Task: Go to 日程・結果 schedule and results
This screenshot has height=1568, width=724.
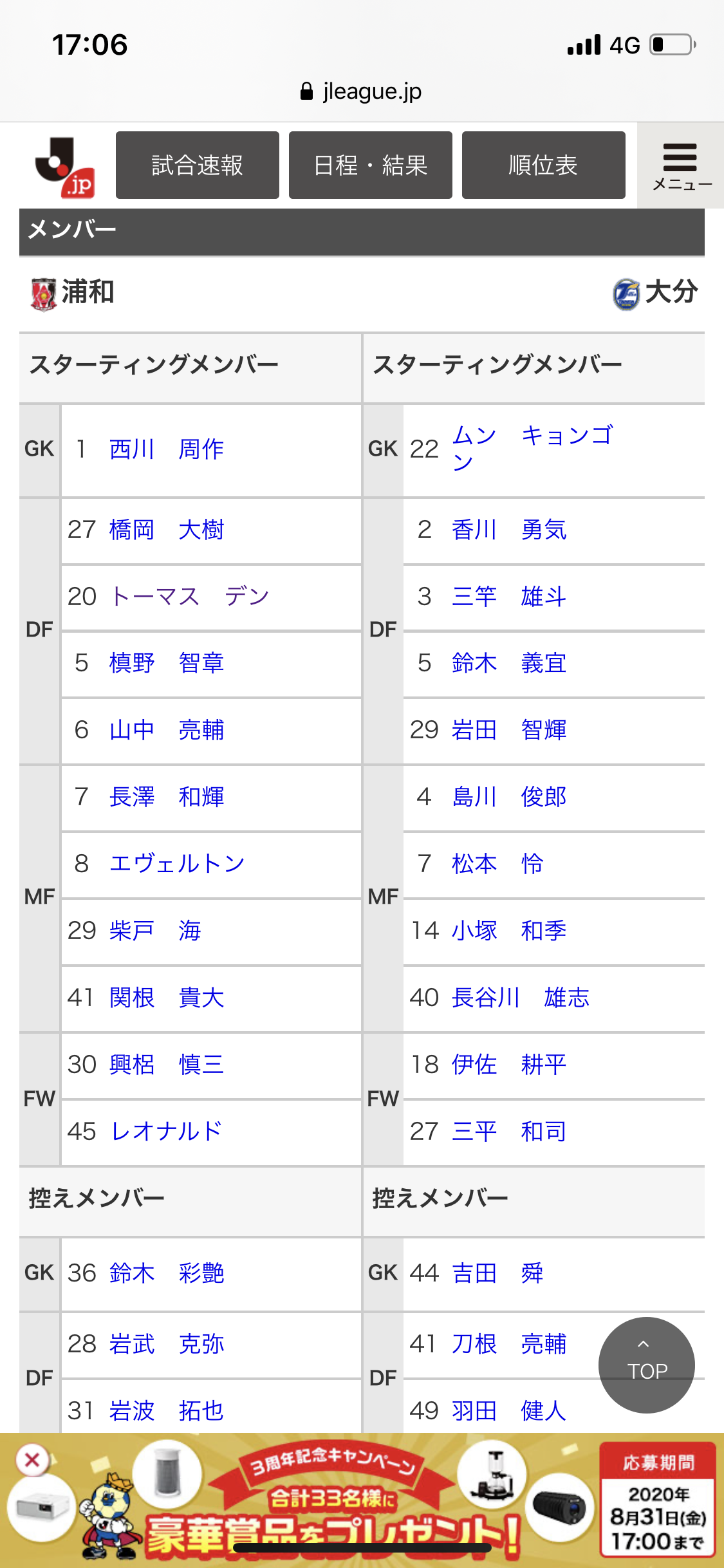Action: click(x=370, y=165)
